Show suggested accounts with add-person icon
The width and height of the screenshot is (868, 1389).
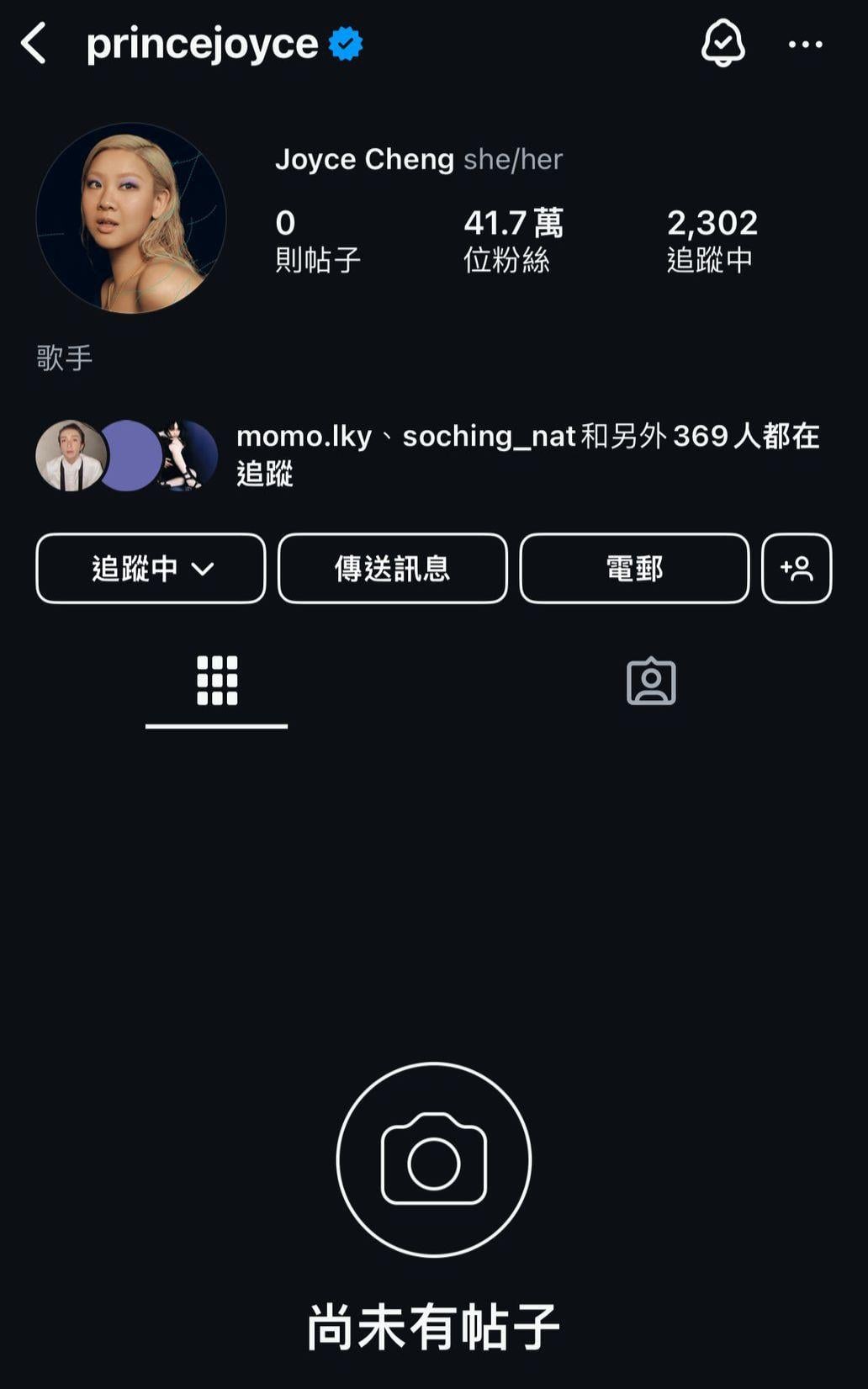click(796, 569)
